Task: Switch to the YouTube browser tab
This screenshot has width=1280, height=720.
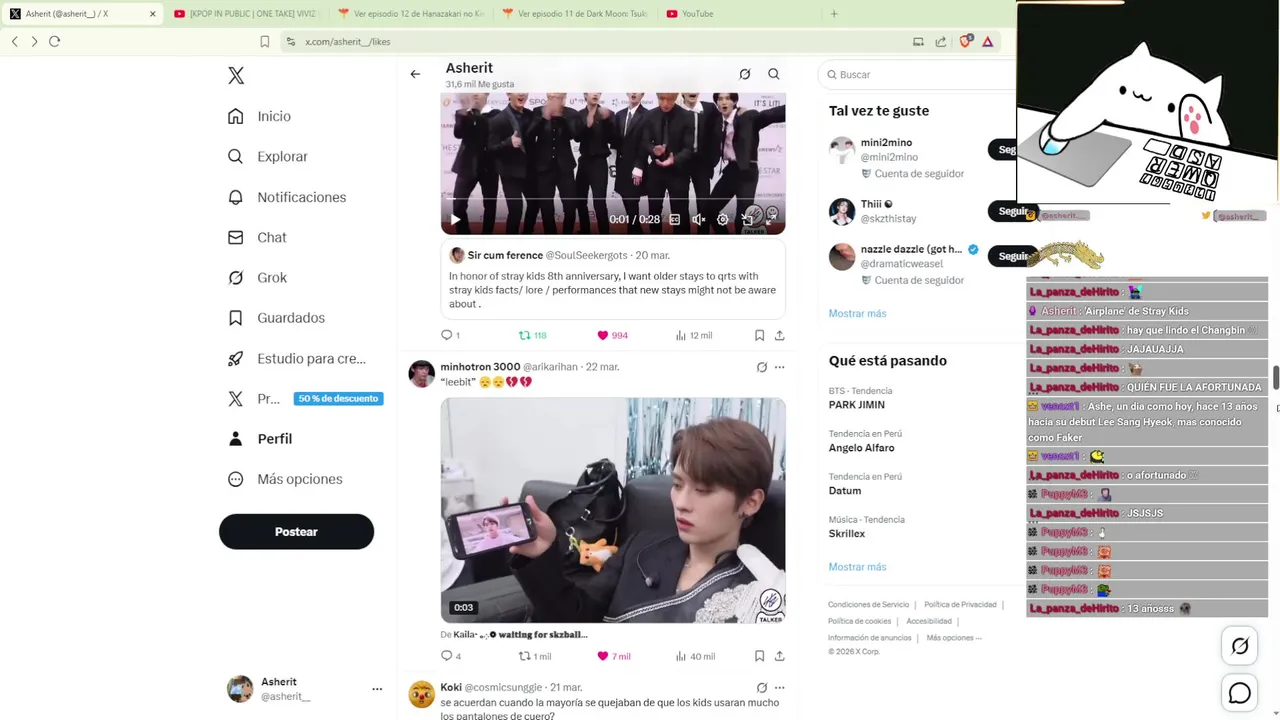Action: click(x=697, y=14)
